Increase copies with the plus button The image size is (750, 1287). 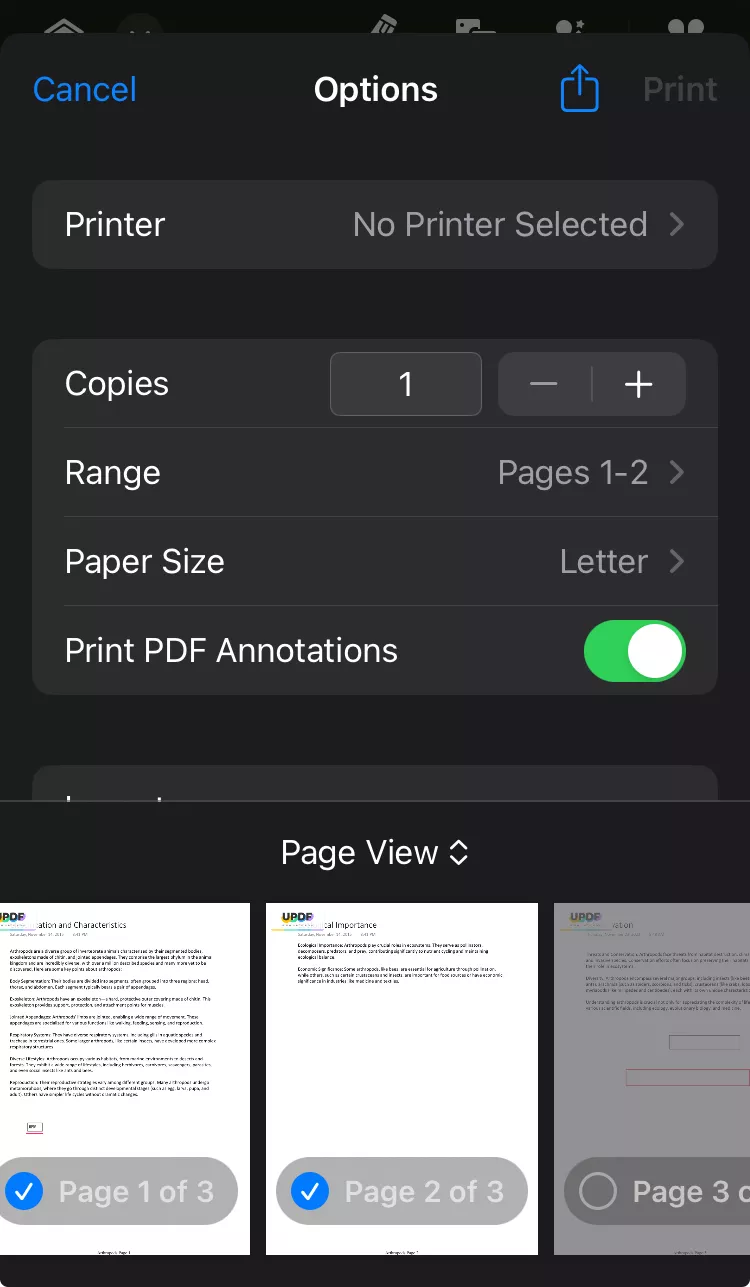click(x=638, y=384)
